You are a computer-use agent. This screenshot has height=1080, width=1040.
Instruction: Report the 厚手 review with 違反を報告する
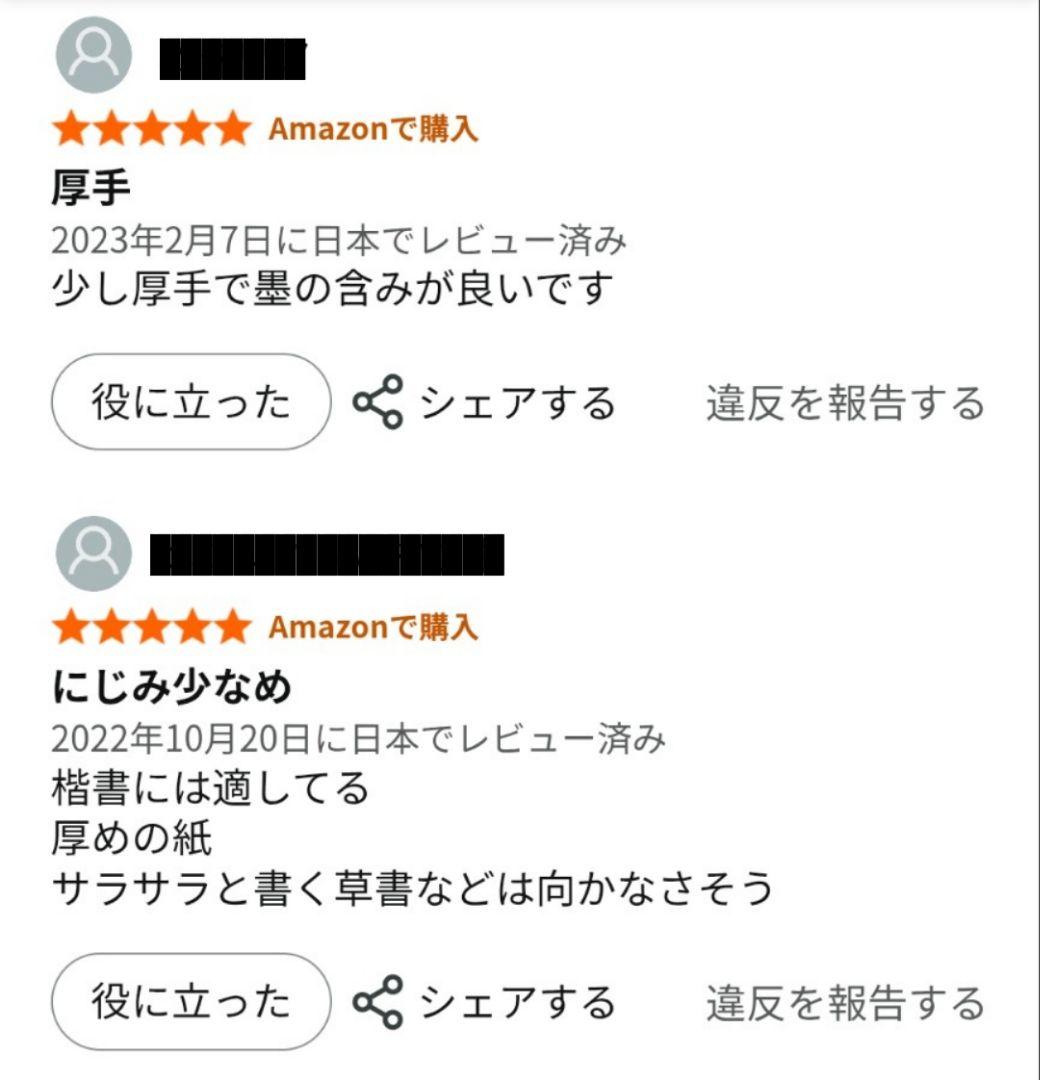(x=845, y=403)
